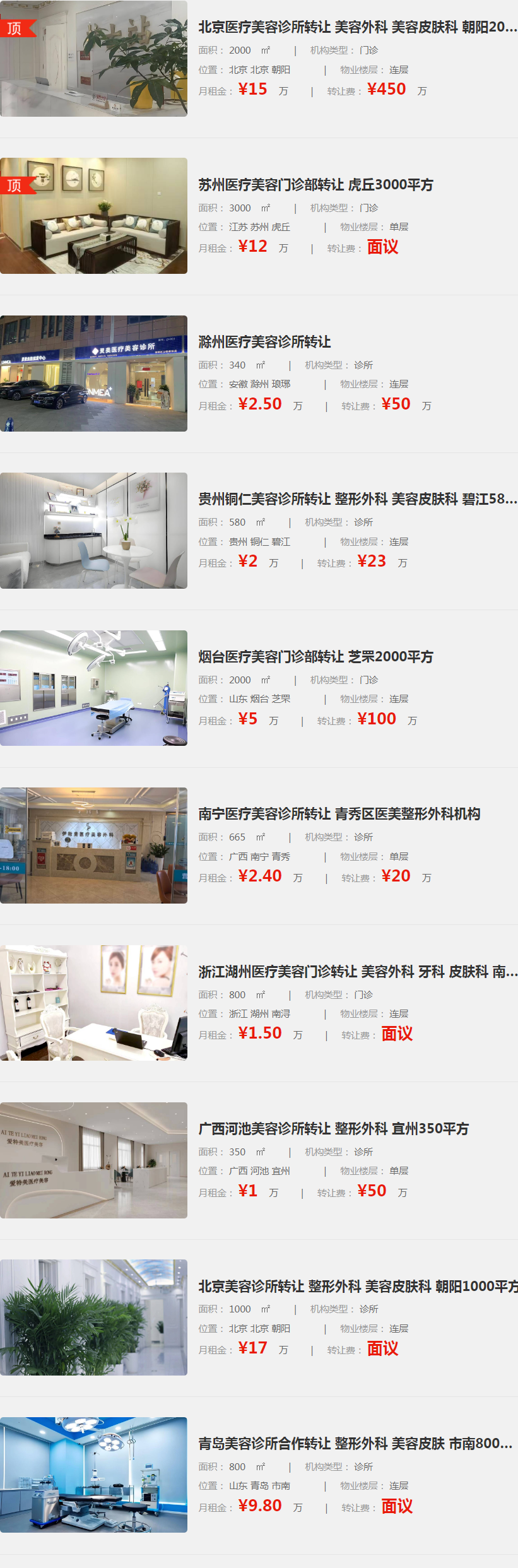Screen dimensions: 518x1568
Task: Open the 广西河池美容诊所转让 宜州350平方 listing
Action: coord(334,1129)
